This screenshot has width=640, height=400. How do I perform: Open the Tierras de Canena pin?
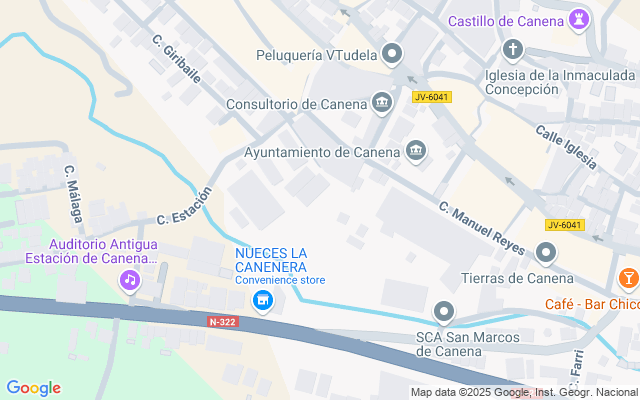pyautogui.click(x=546, y=253)
